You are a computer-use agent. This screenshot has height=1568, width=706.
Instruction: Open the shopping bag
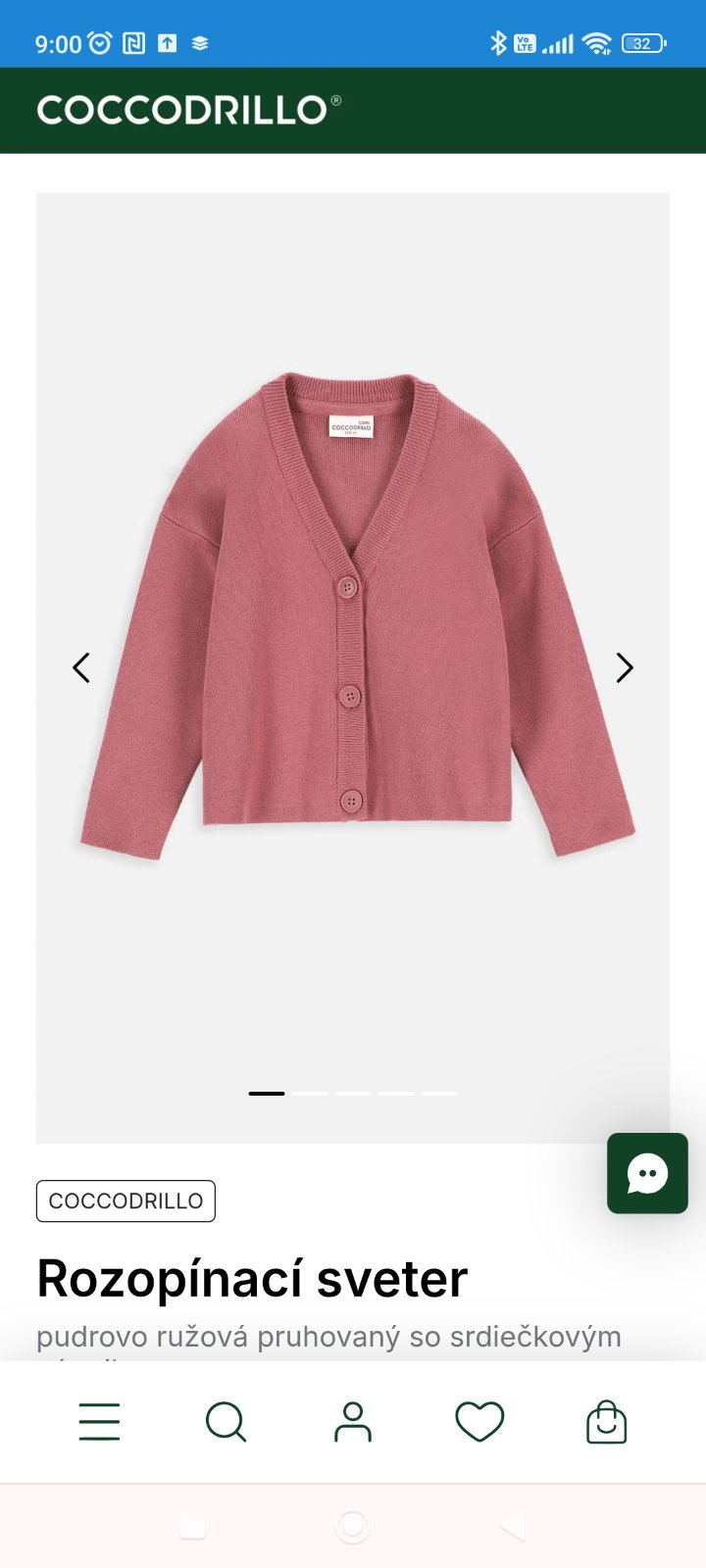pyautogui.click(x=606, y=1422)
